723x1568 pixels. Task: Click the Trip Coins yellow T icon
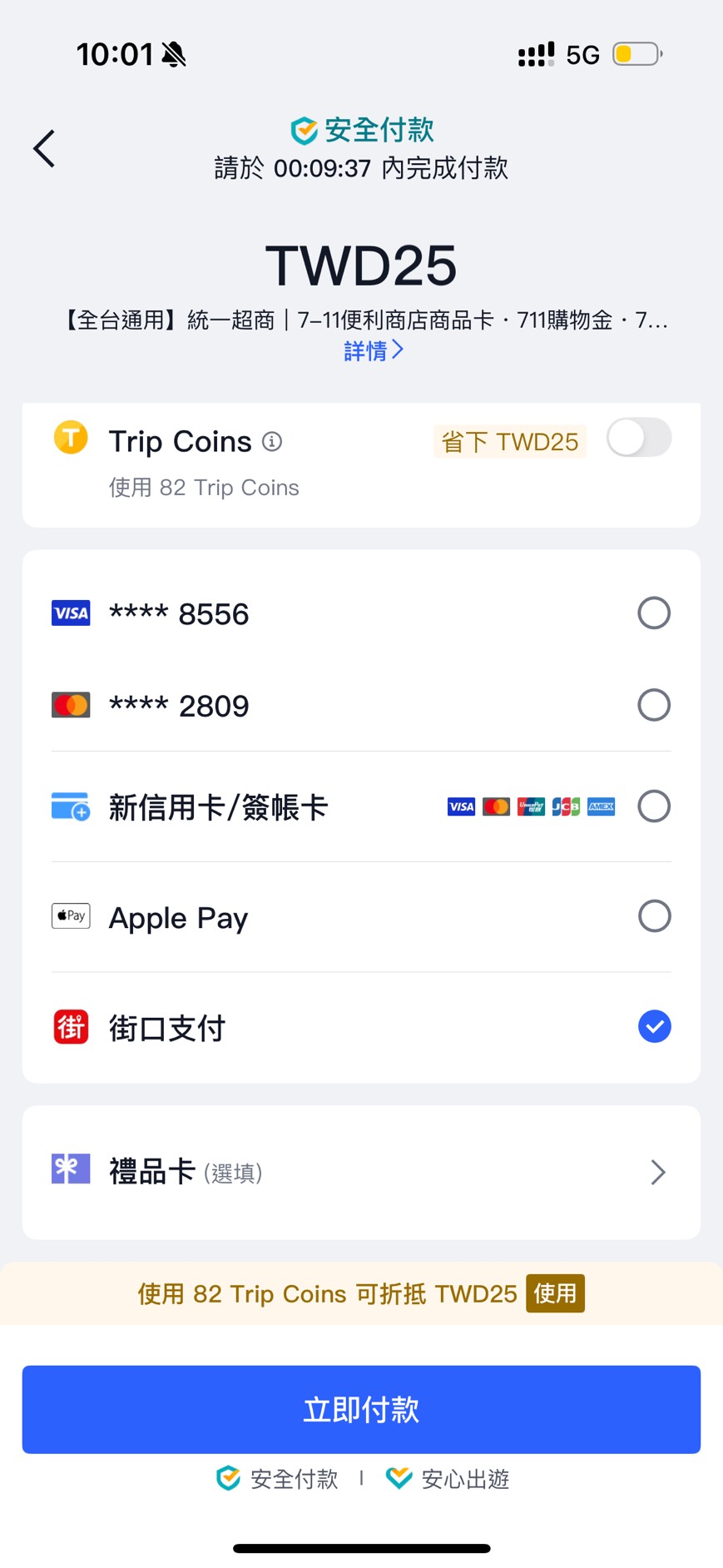(70, 437)
